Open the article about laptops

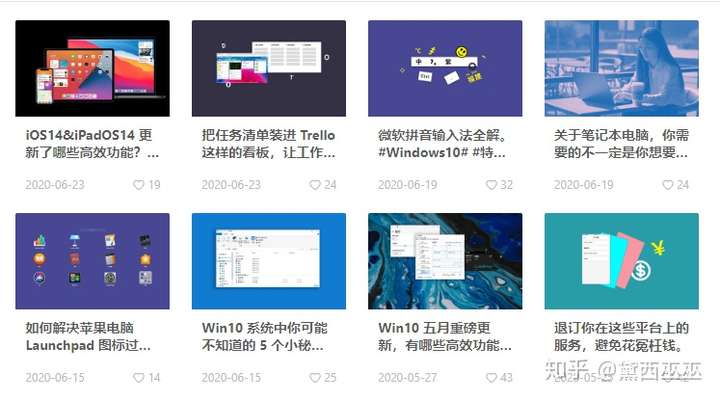tap(621, 144)
